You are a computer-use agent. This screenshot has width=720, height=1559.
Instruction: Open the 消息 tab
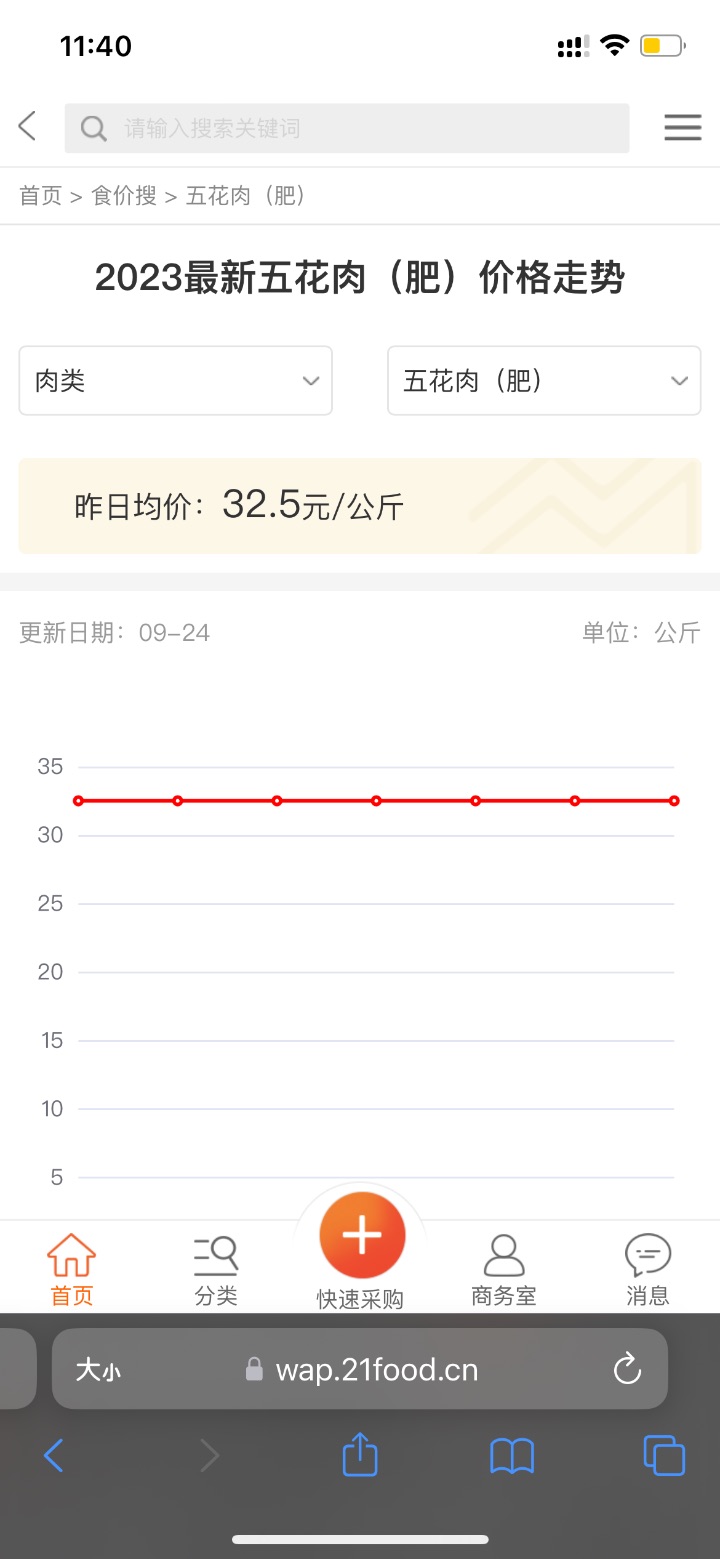coord(648,1271)
